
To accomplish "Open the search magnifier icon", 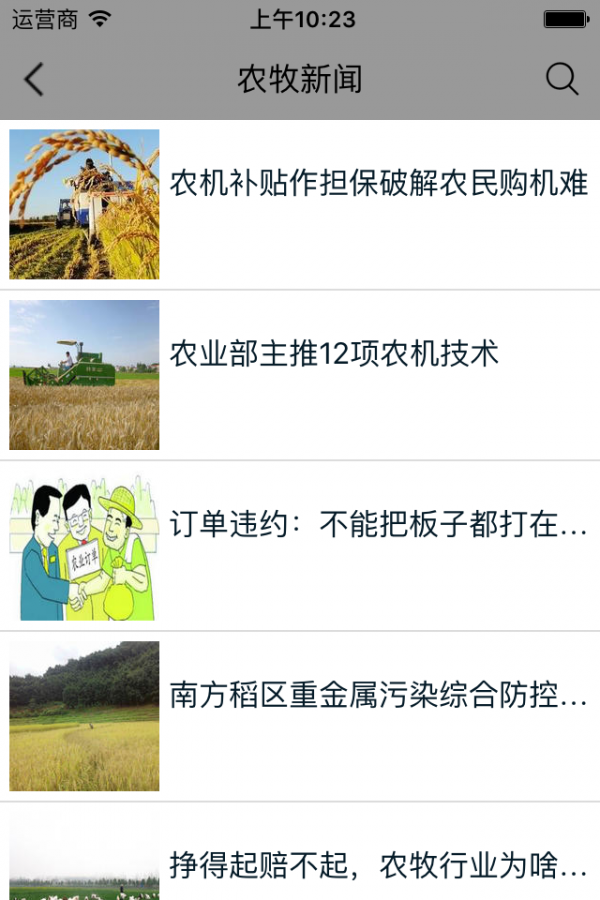I will 562,79.
